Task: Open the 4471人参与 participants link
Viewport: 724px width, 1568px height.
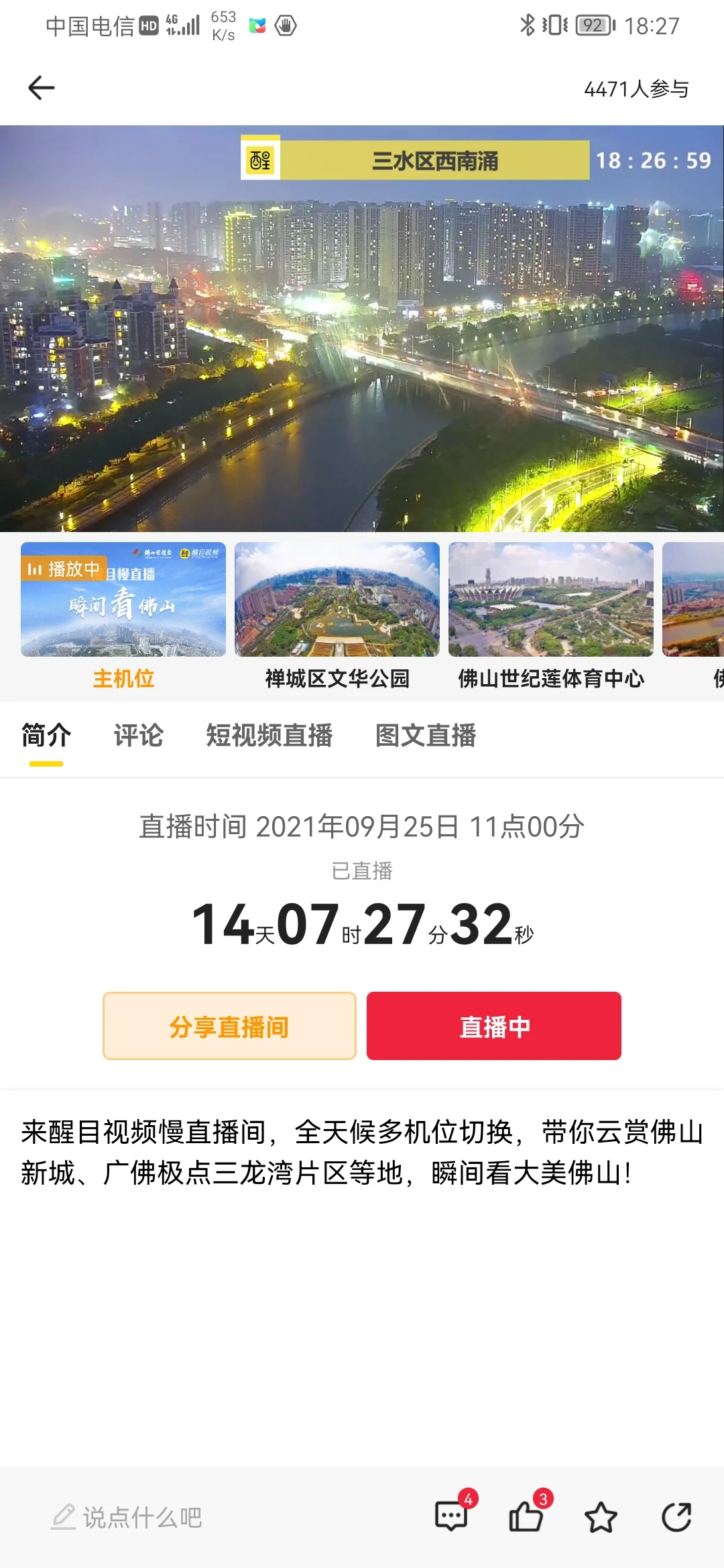Action: [x=636, y=89]
